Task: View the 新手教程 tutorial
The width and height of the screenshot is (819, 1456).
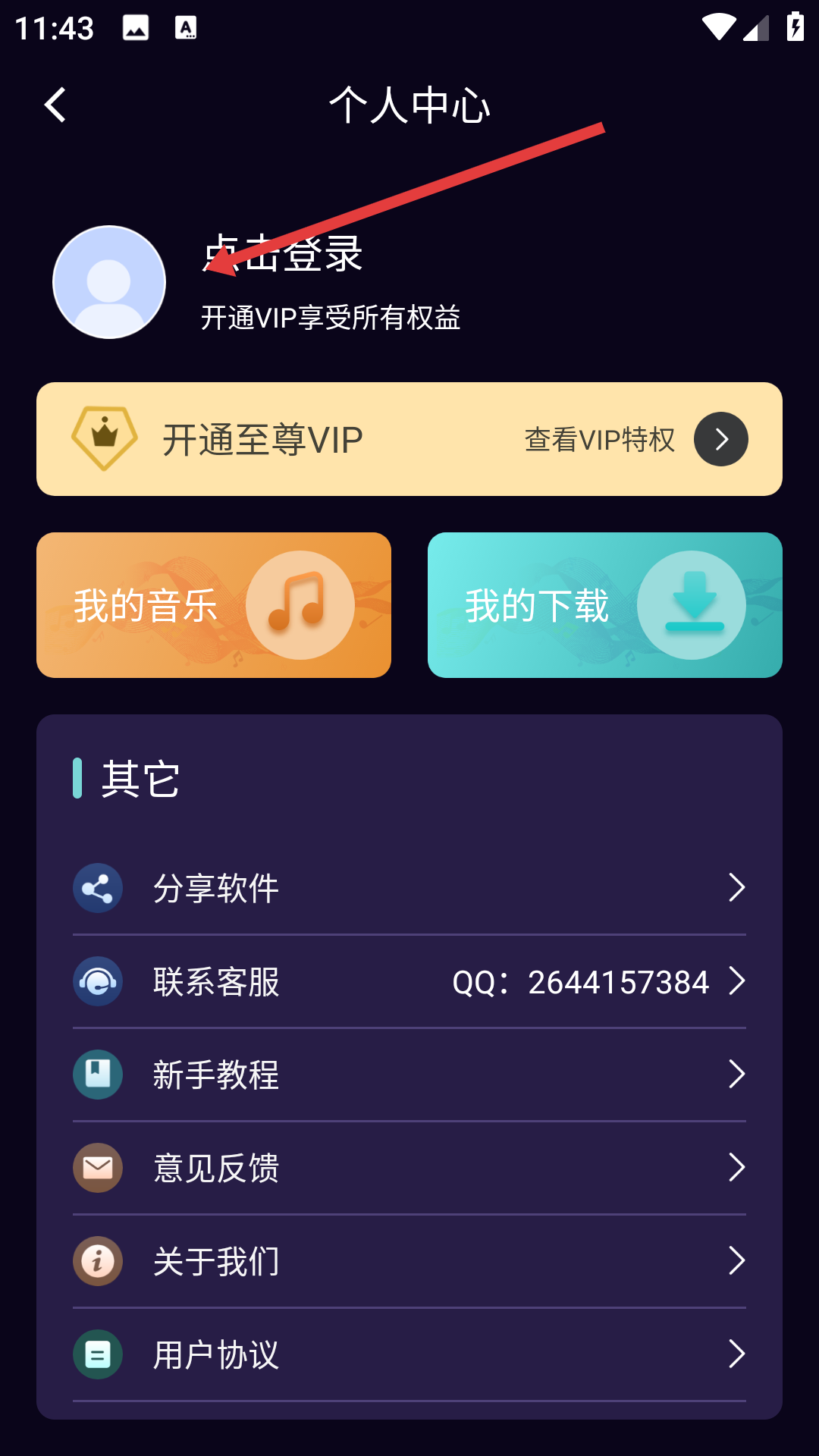Action: 409,1075
